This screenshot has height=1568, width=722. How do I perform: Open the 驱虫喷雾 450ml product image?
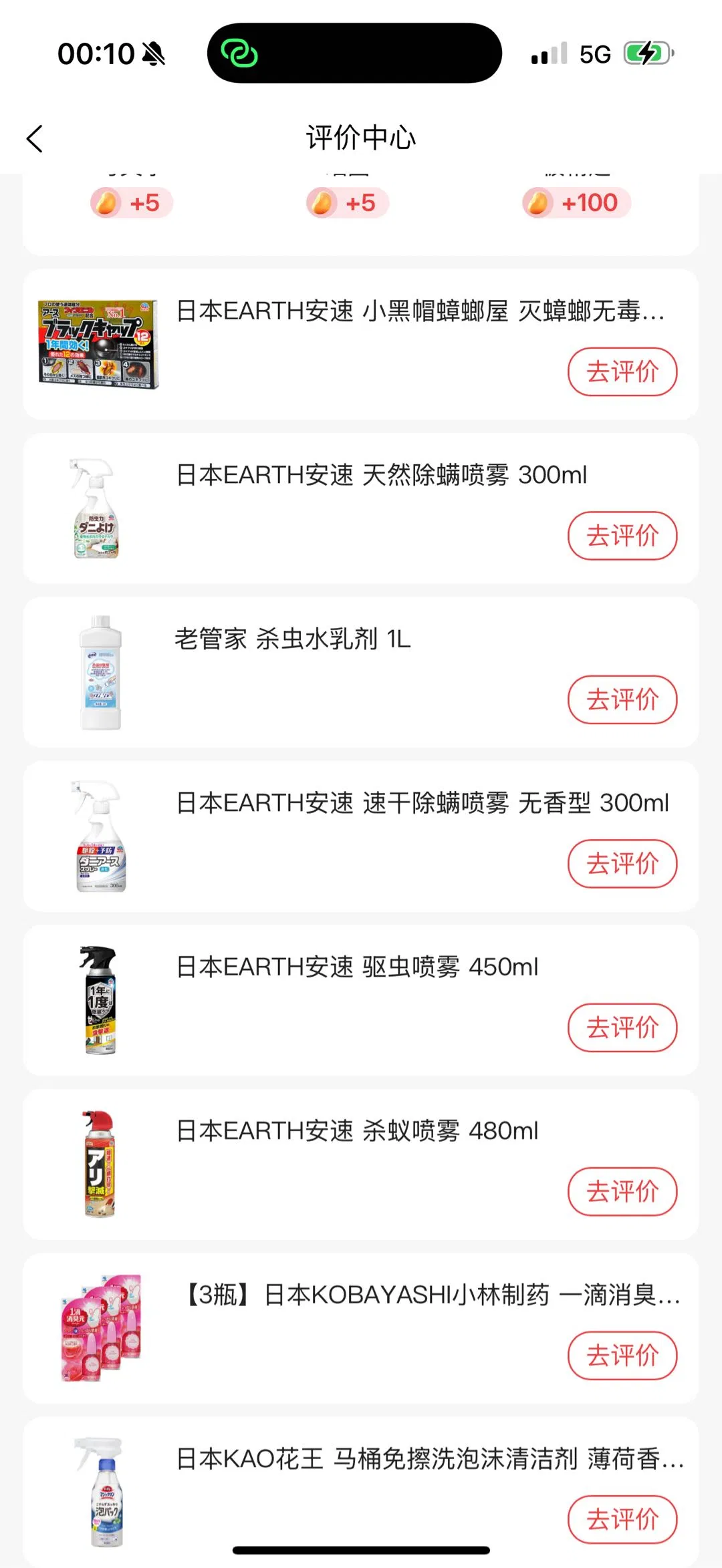(100, 1000)
